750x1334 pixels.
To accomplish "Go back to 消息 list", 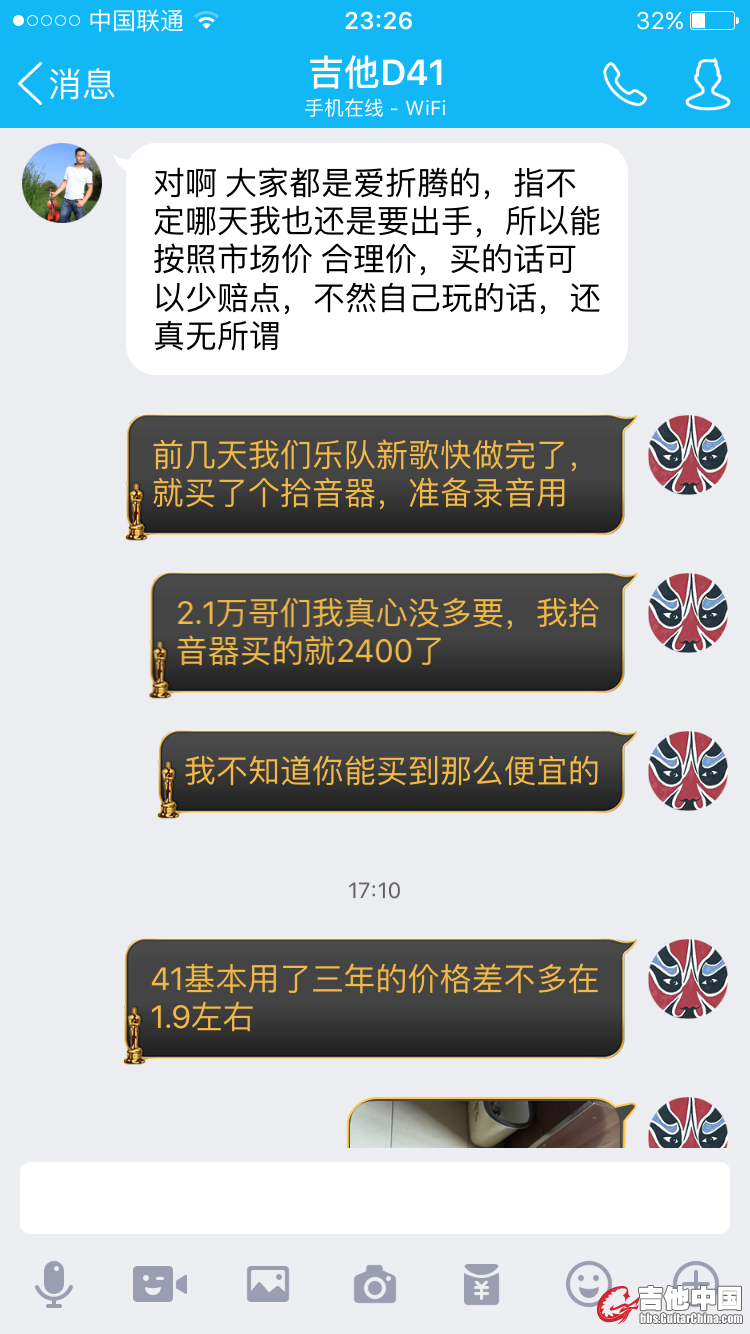I will coord(66,84).
